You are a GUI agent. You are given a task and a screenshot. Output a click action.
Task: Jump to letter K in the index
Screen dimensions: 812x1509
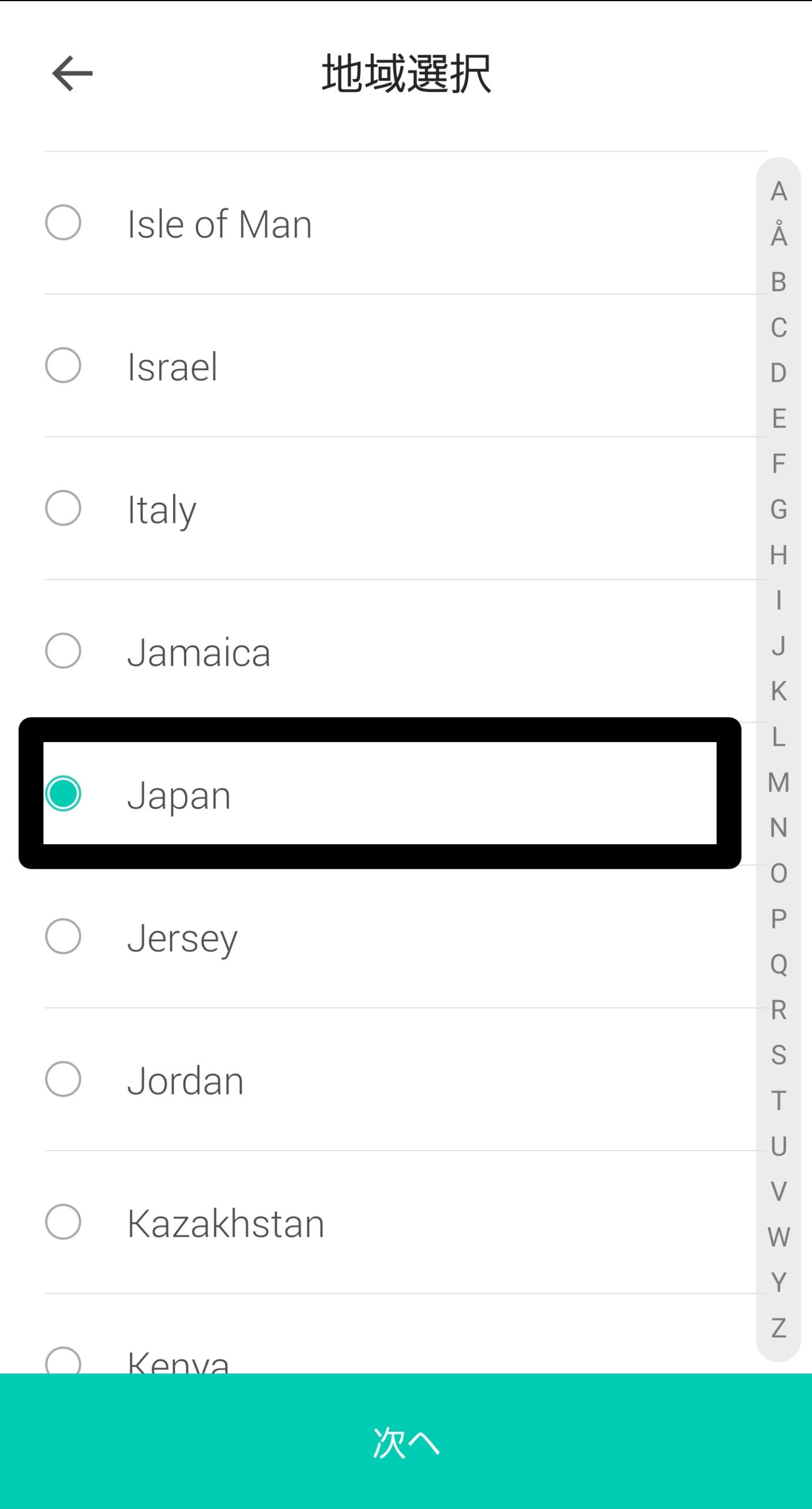tap(778, 691)
